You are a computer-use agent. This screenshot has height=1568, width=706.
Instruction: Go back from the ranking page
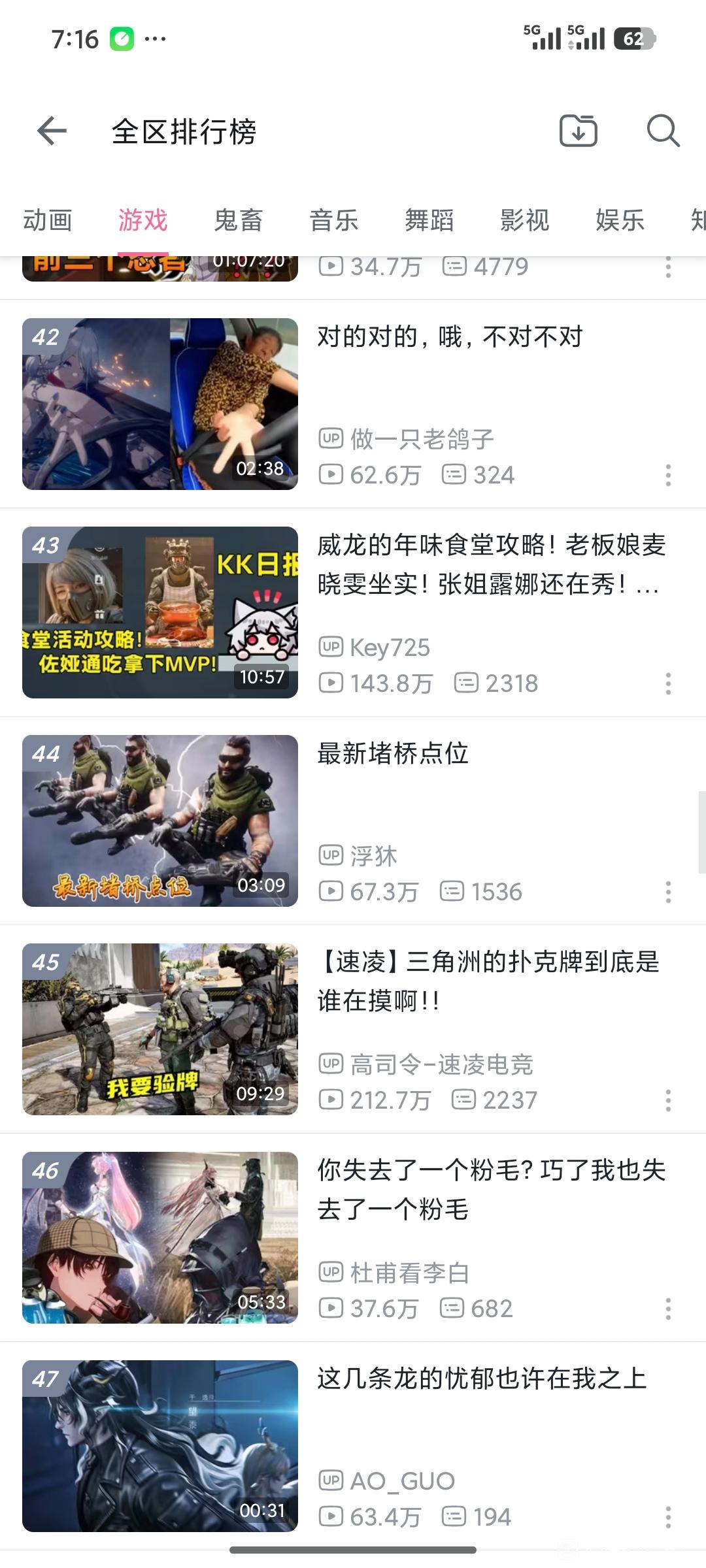coord(52,131)
